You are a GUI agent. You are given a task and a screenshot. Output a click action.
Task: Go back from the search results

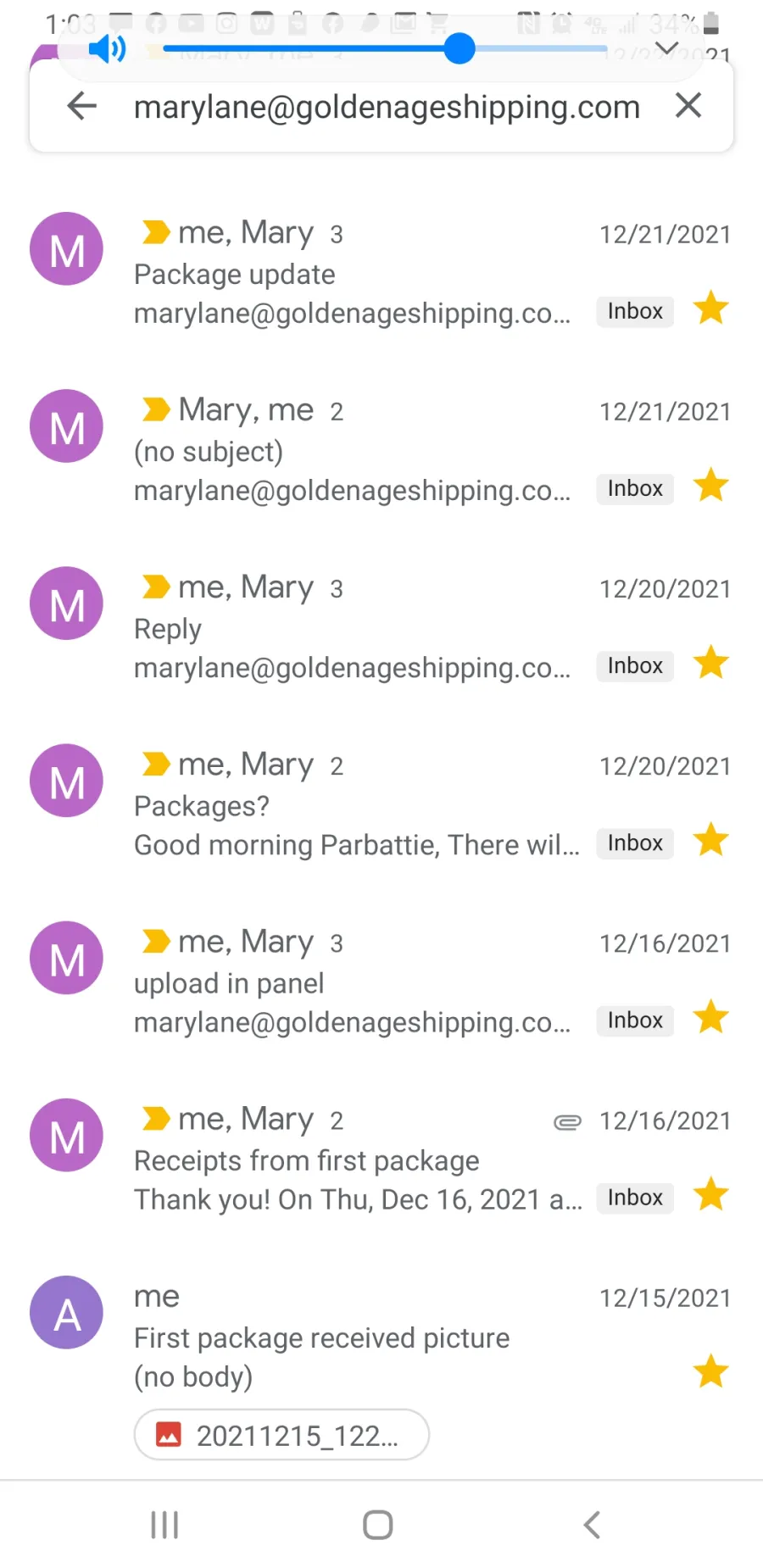click(x=81, y=106)
